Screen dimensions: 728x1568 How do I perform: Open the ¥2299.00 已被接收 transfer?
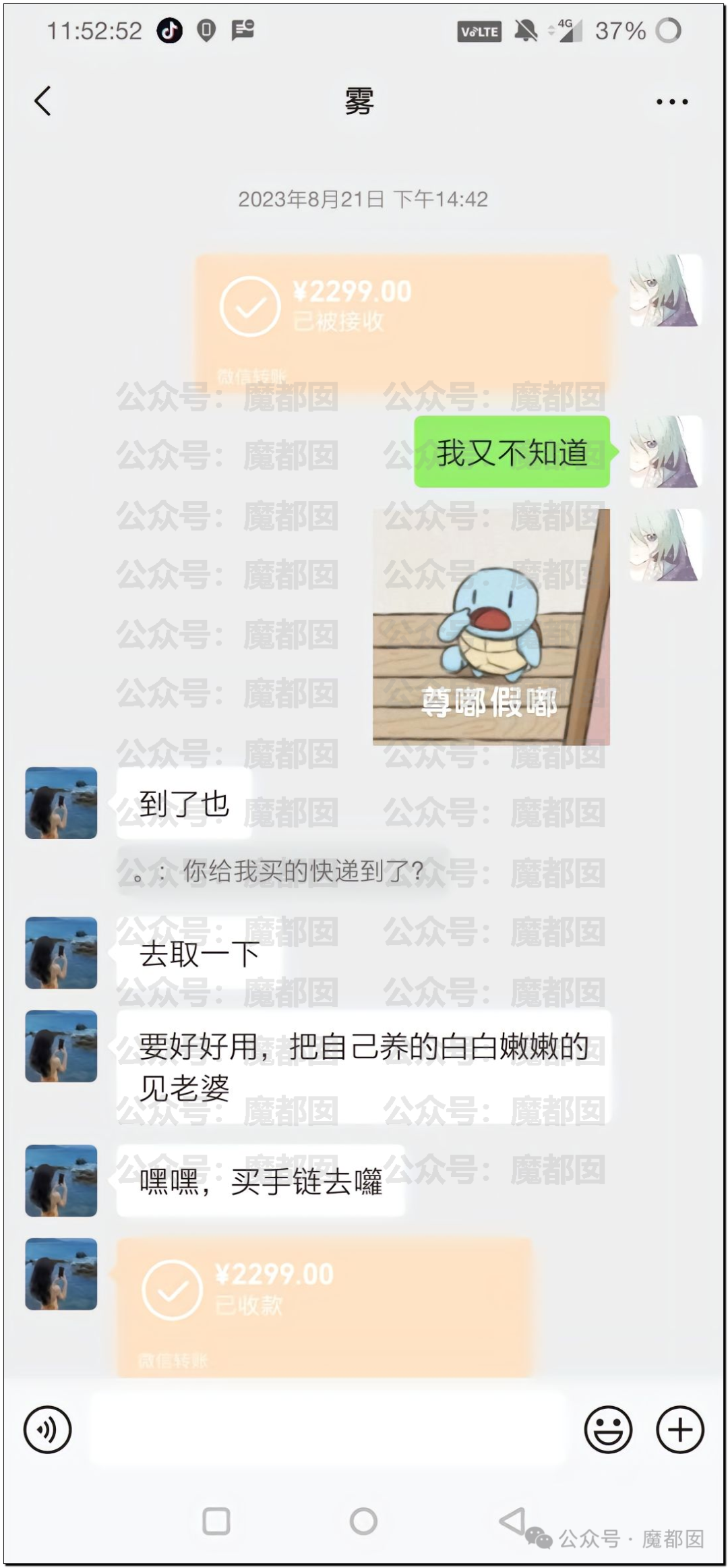[x=402, y=318]
